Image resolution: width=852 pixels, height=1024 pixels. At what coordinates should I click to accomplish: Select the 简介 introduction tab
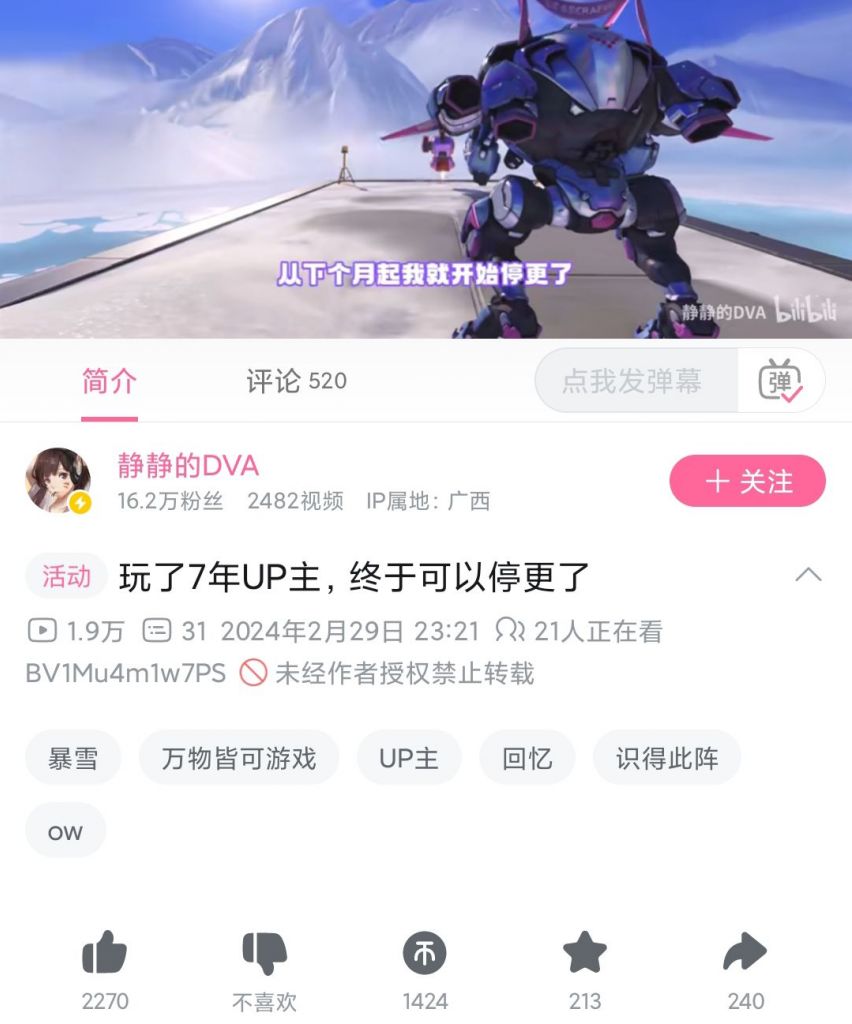[x=107, y=381]
